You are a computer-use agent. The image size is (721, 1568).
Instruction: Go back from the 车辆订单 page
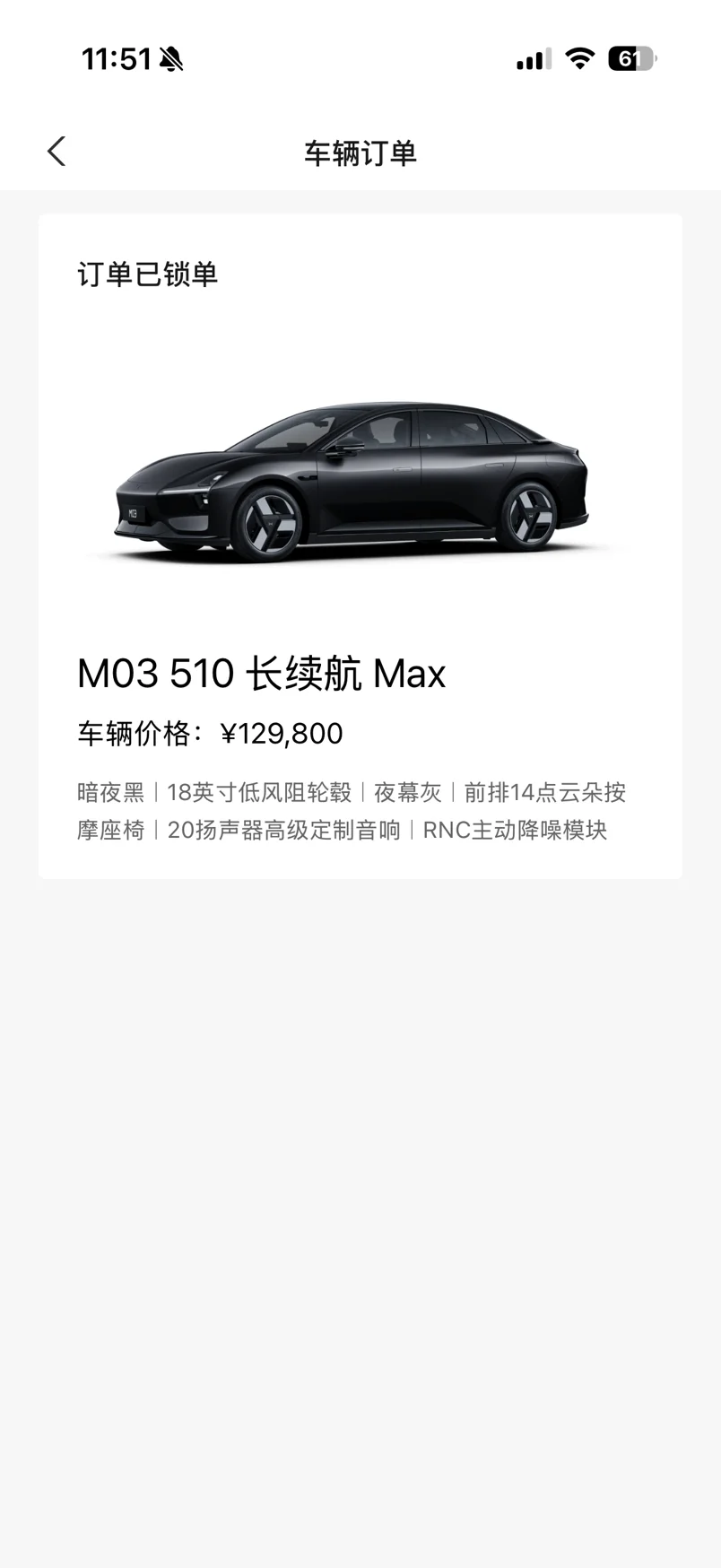pyautogui.click(x=56, y=152)
